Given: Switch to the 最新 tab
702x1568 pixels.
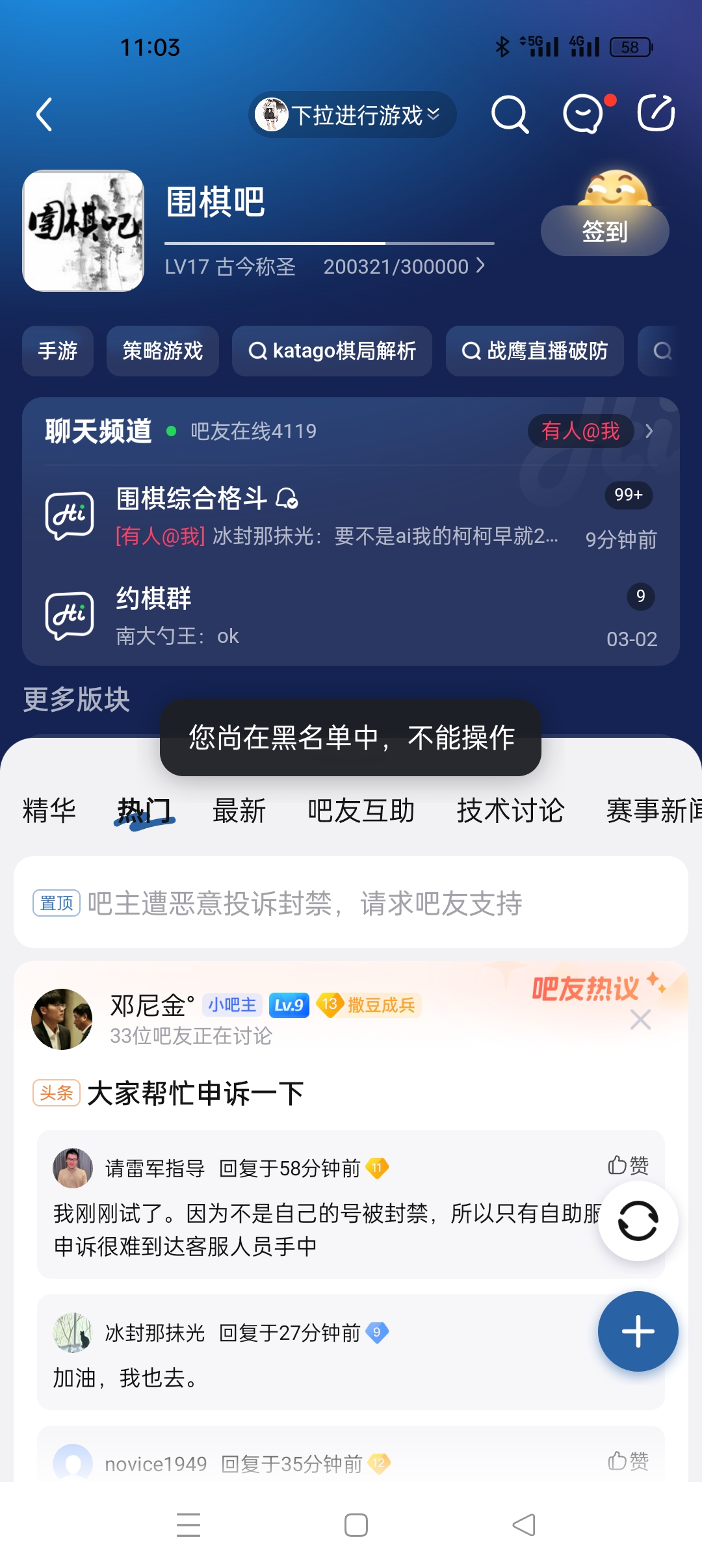Looking at the screenshot, I should pyautogui.click(x=239, y=811).
